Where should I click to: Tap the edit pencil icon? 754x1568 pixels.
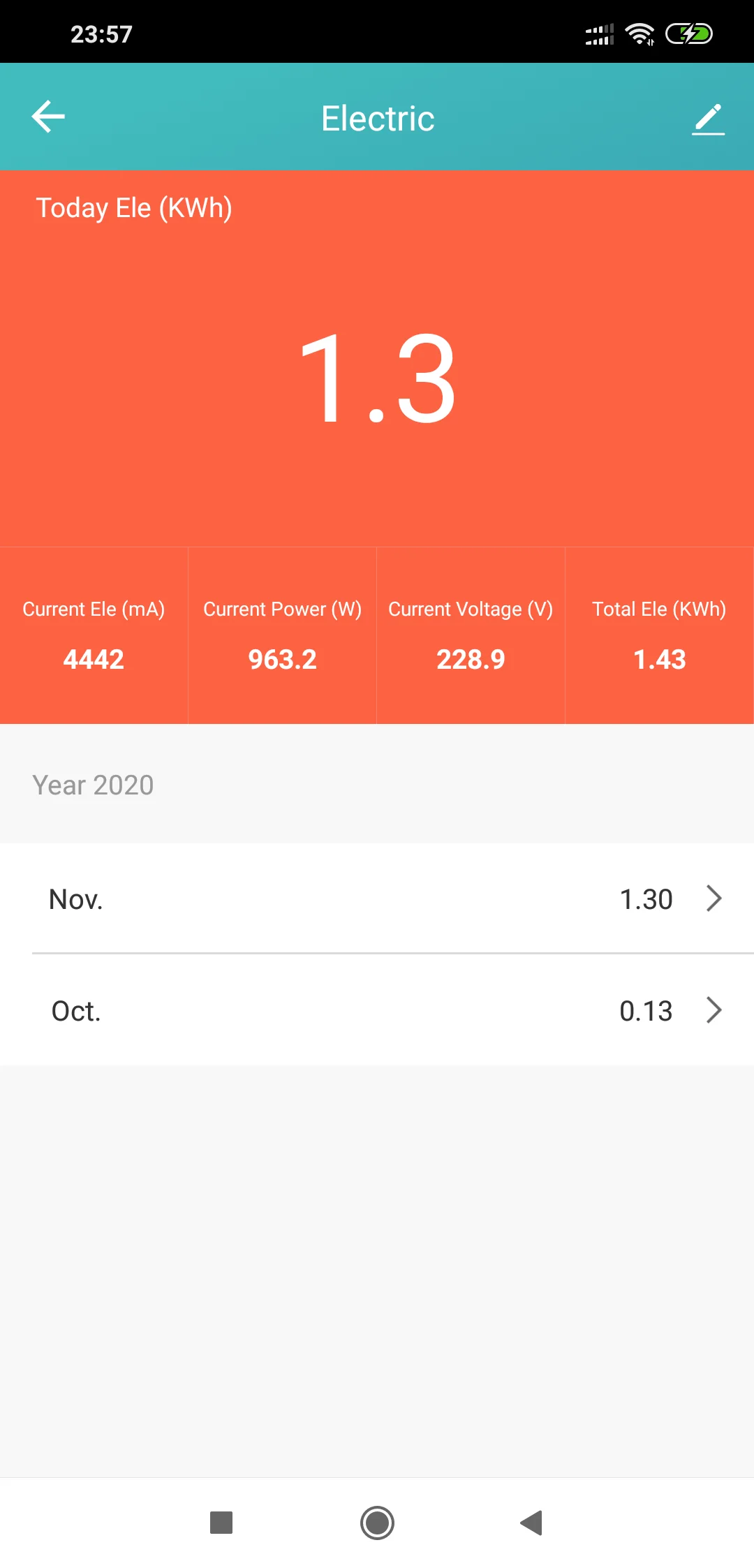tap(708, 119)
